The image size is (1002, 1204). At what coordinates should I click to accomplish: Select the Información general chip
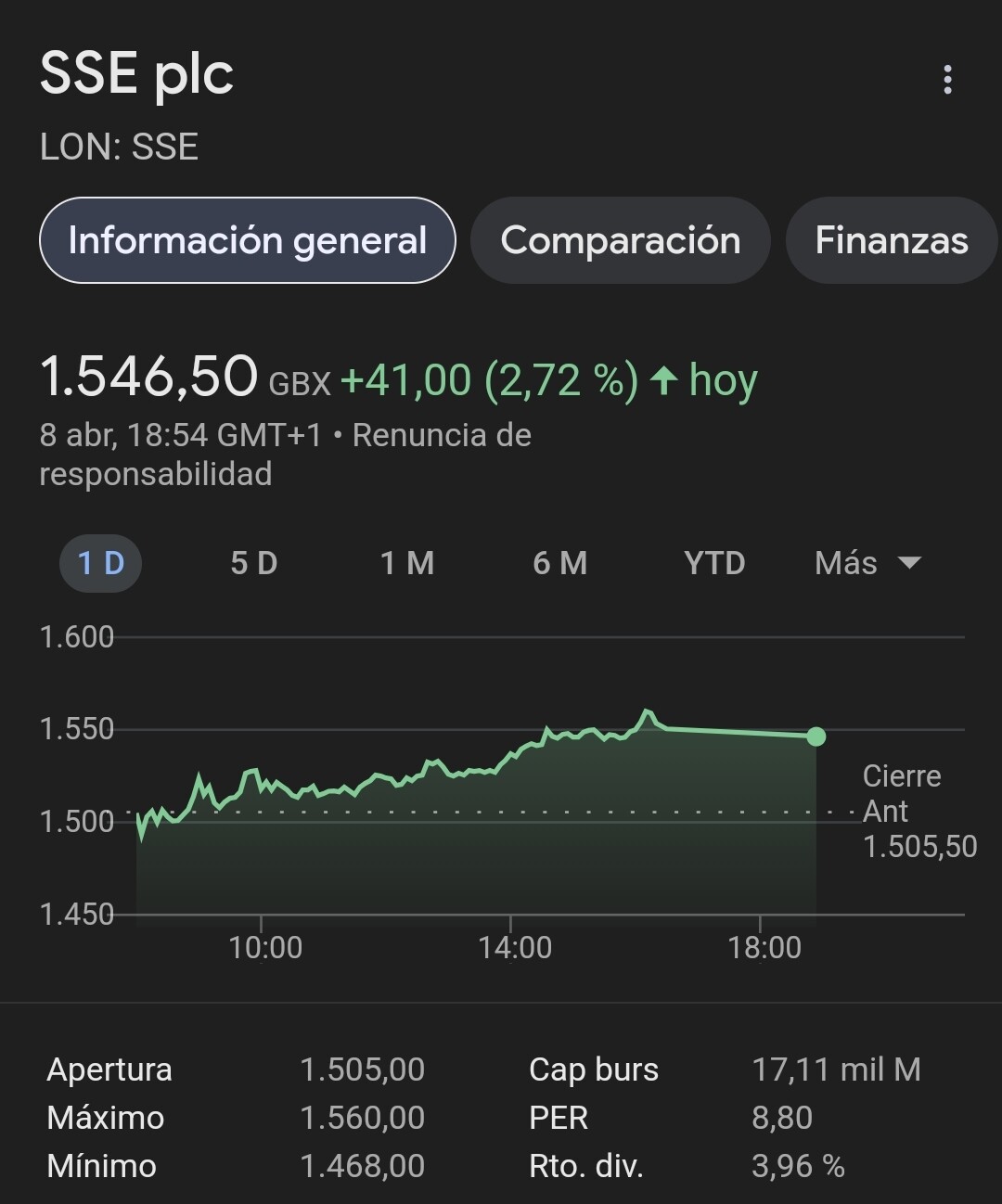point(247,240)
